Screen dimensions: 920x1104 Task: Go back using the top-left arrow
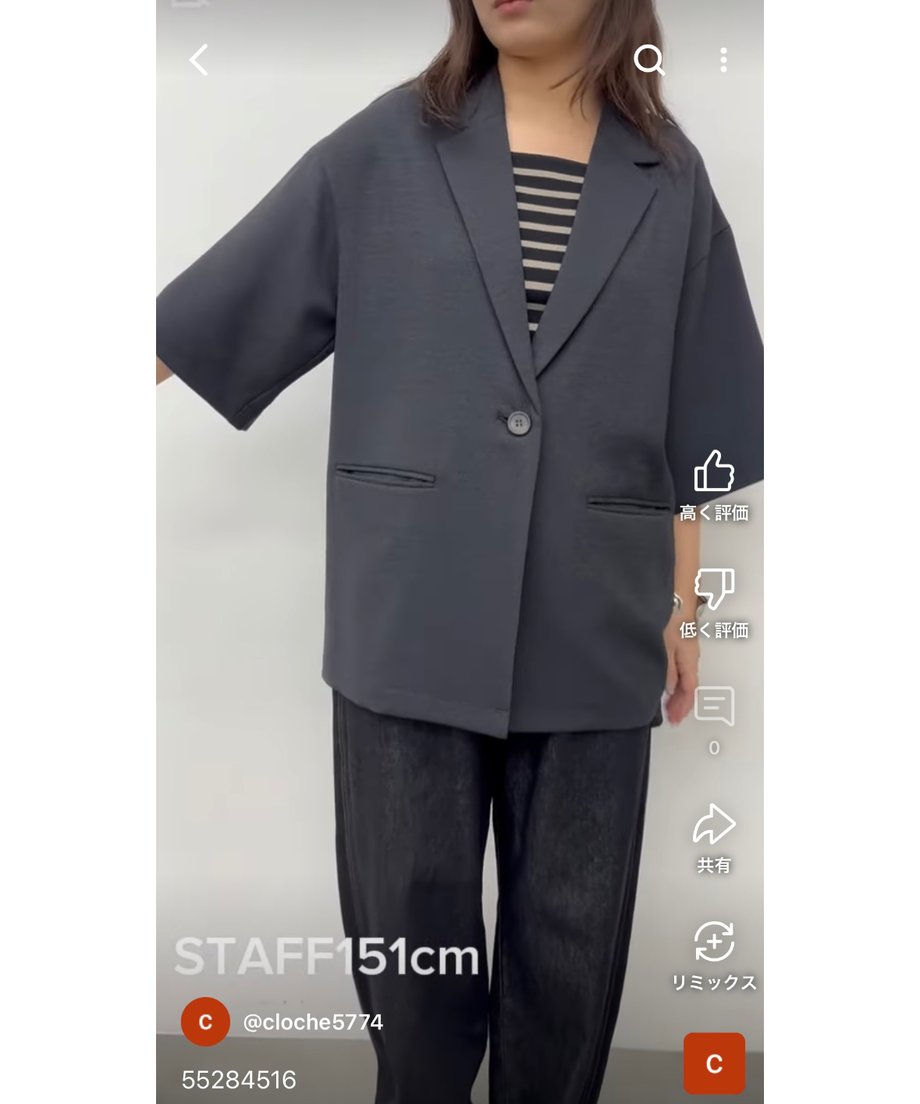199,60
